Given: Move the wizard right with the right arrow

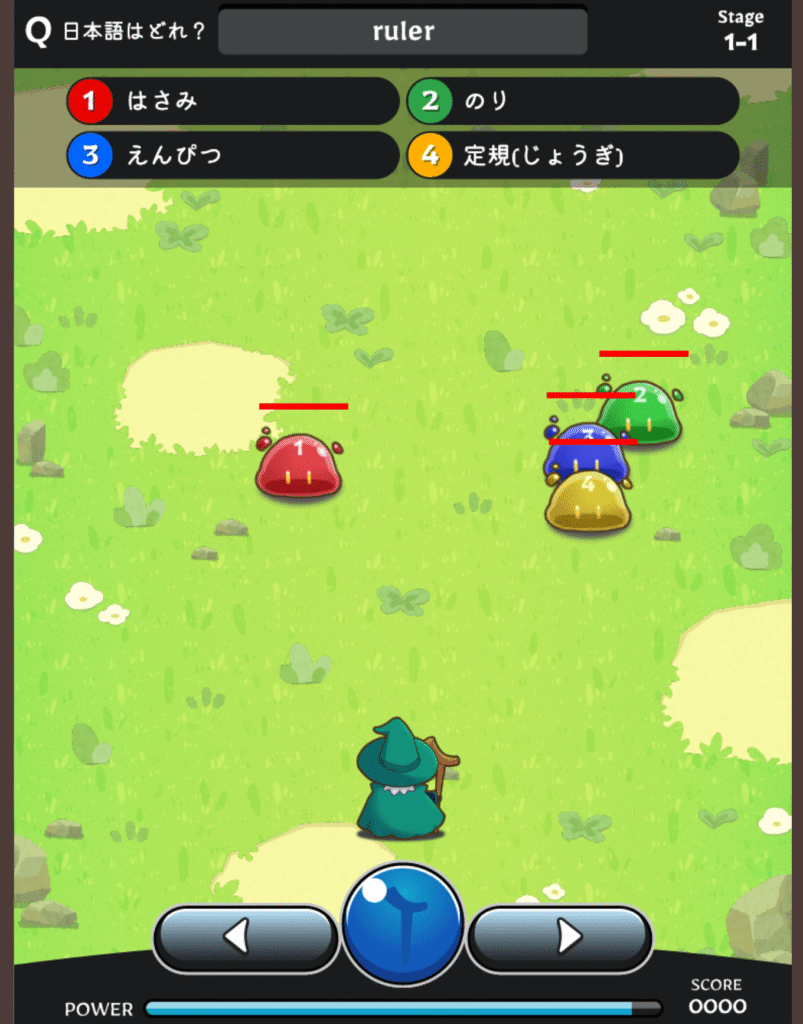Looking at the screenshot, I should (x=560, y=938).
